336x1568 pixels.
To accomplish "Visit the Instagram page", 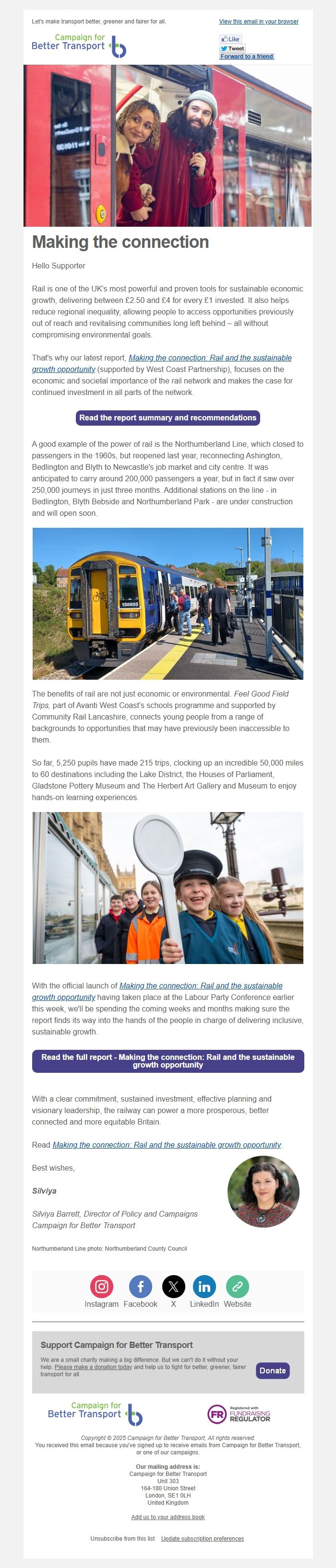I will click(x=102, y=1286).
